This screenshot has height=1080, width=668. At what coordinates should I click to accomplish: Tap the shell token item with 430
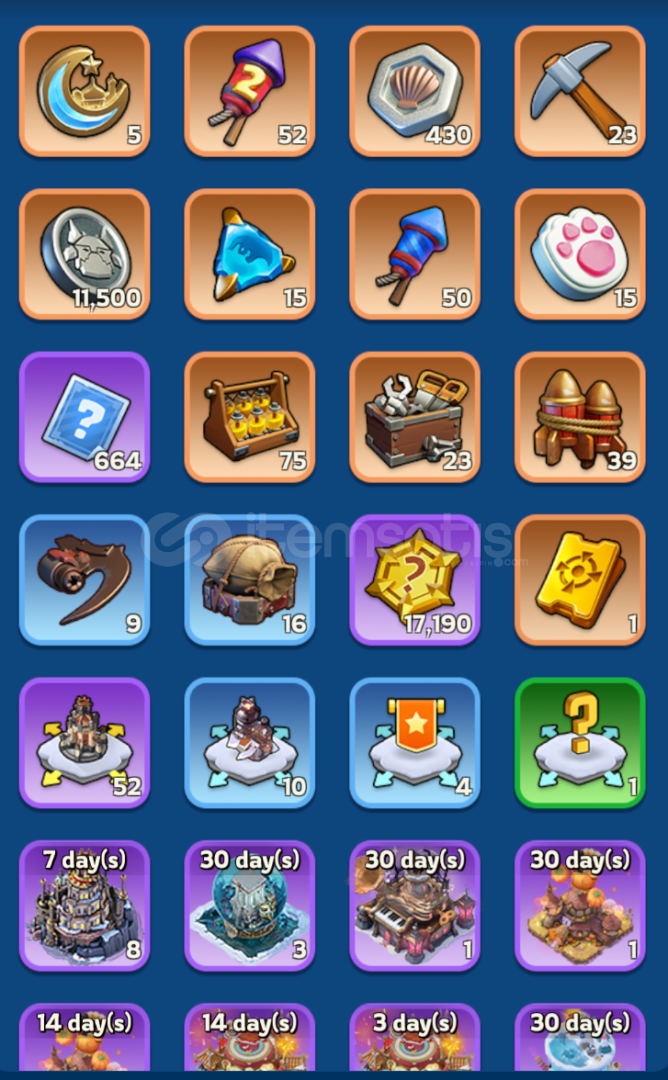point(414,90)
